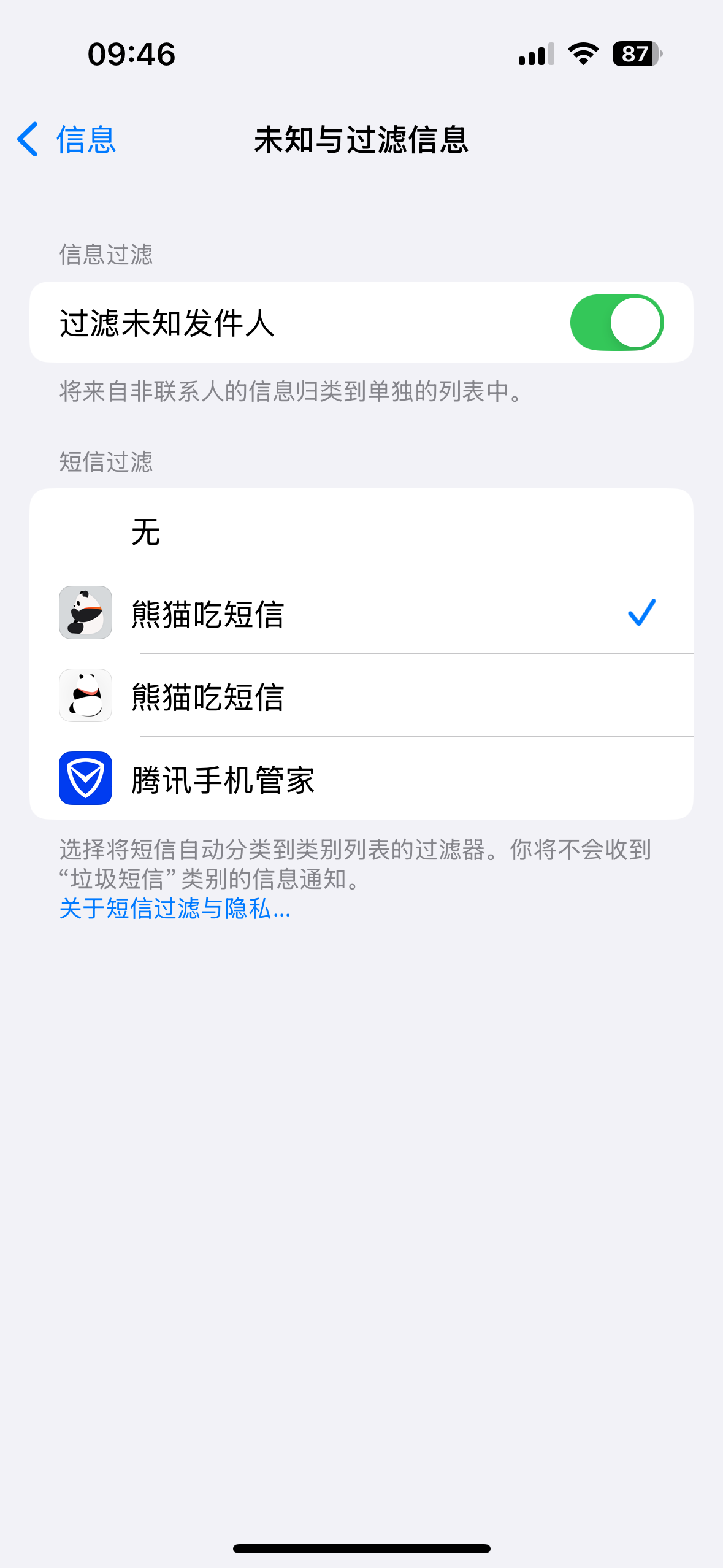Open the 关于短信过滤与隐私 link
Image resolution: width=723 pixels, height=1568 pixels.
175,909
